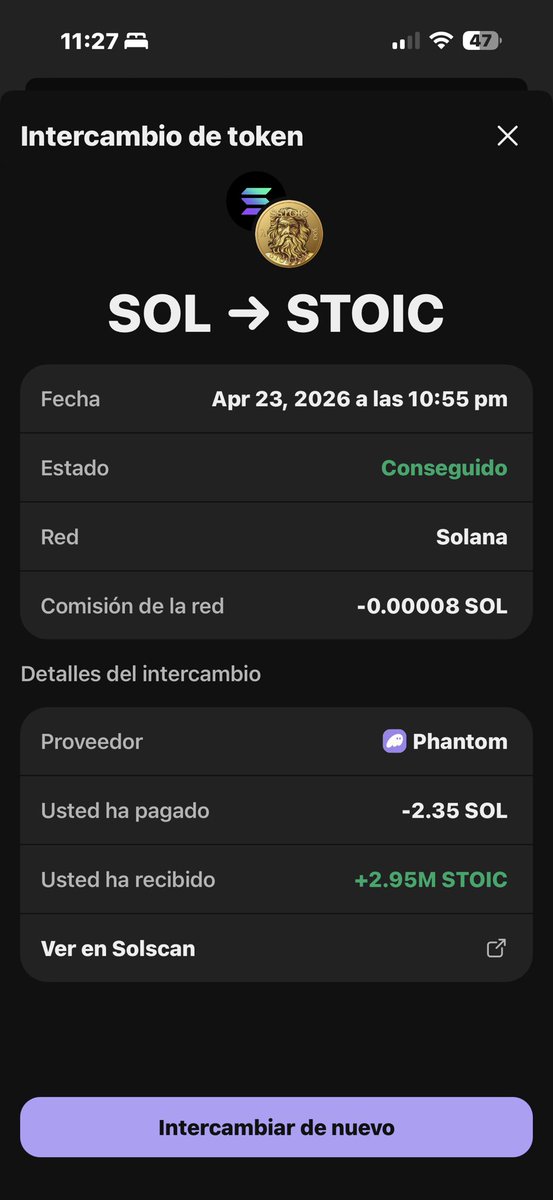Close the Intercambio de token sheet
The width and height of the screenshot is (553, 1200).
click(x=507, y=136)
